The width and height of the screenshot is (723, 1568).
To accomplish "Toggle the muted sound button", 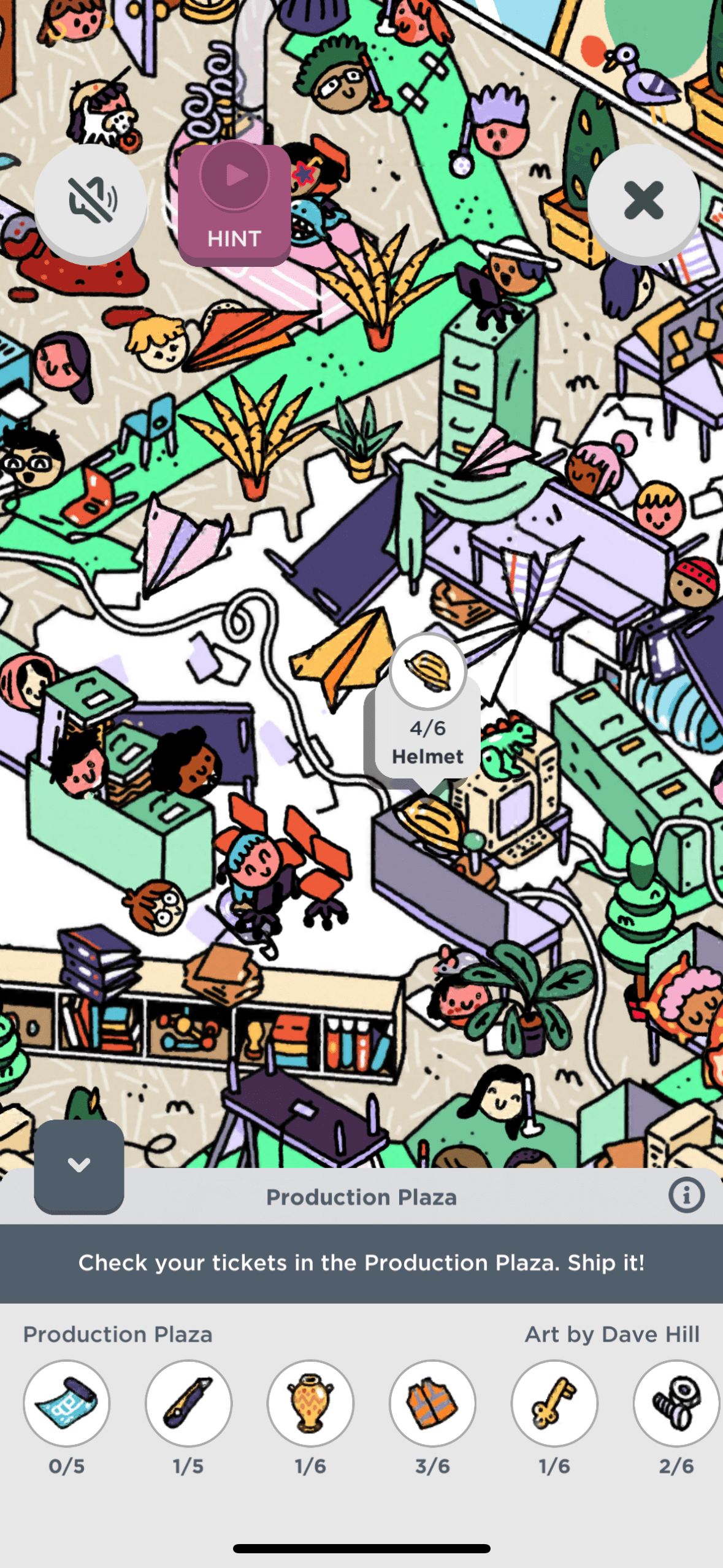I will click(91, 200).
